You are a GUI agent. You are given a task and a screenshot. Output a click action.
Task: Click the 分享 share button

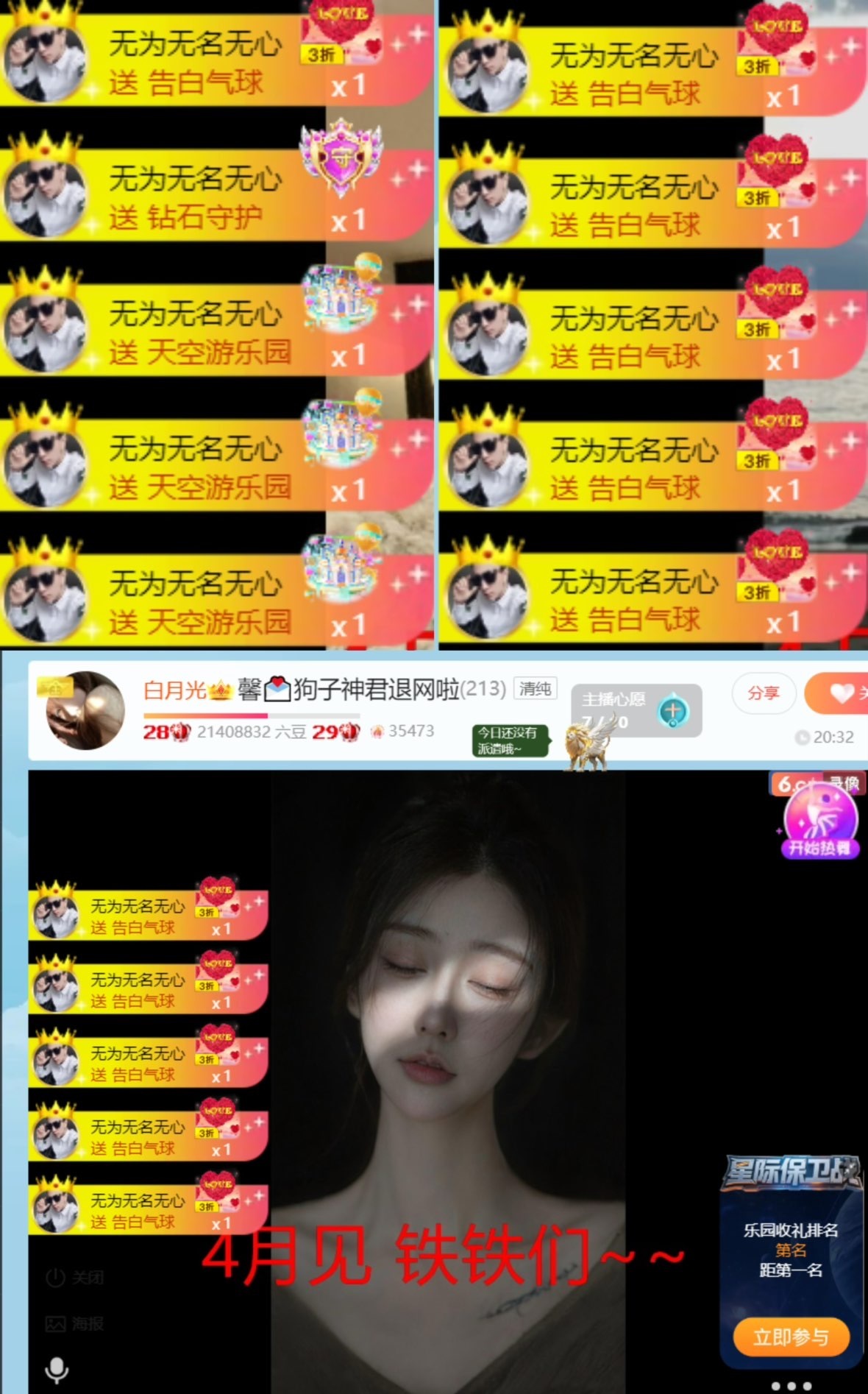click(x=765, y=692)
